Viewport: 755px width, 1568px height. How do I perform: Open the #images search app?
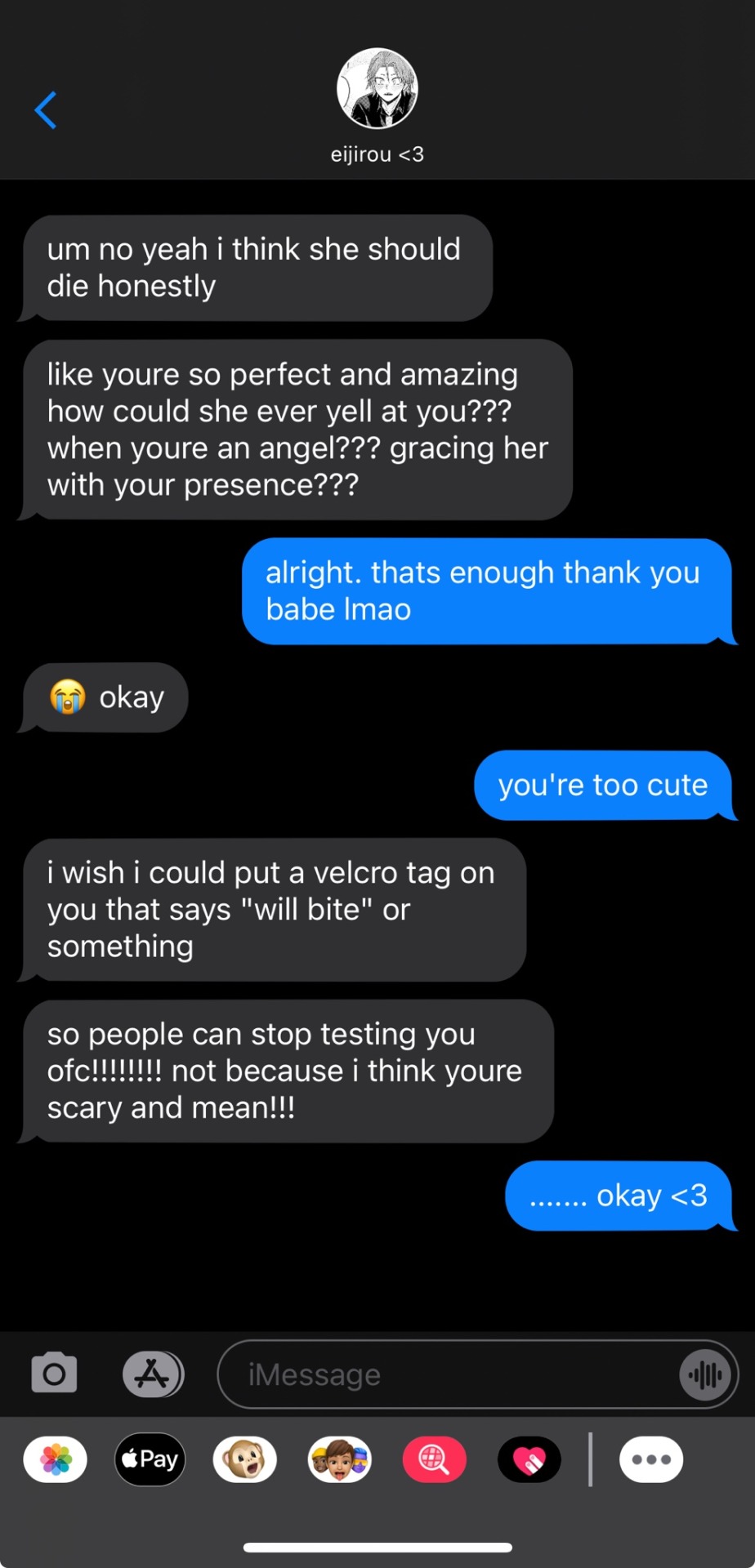coord(435,1459)
